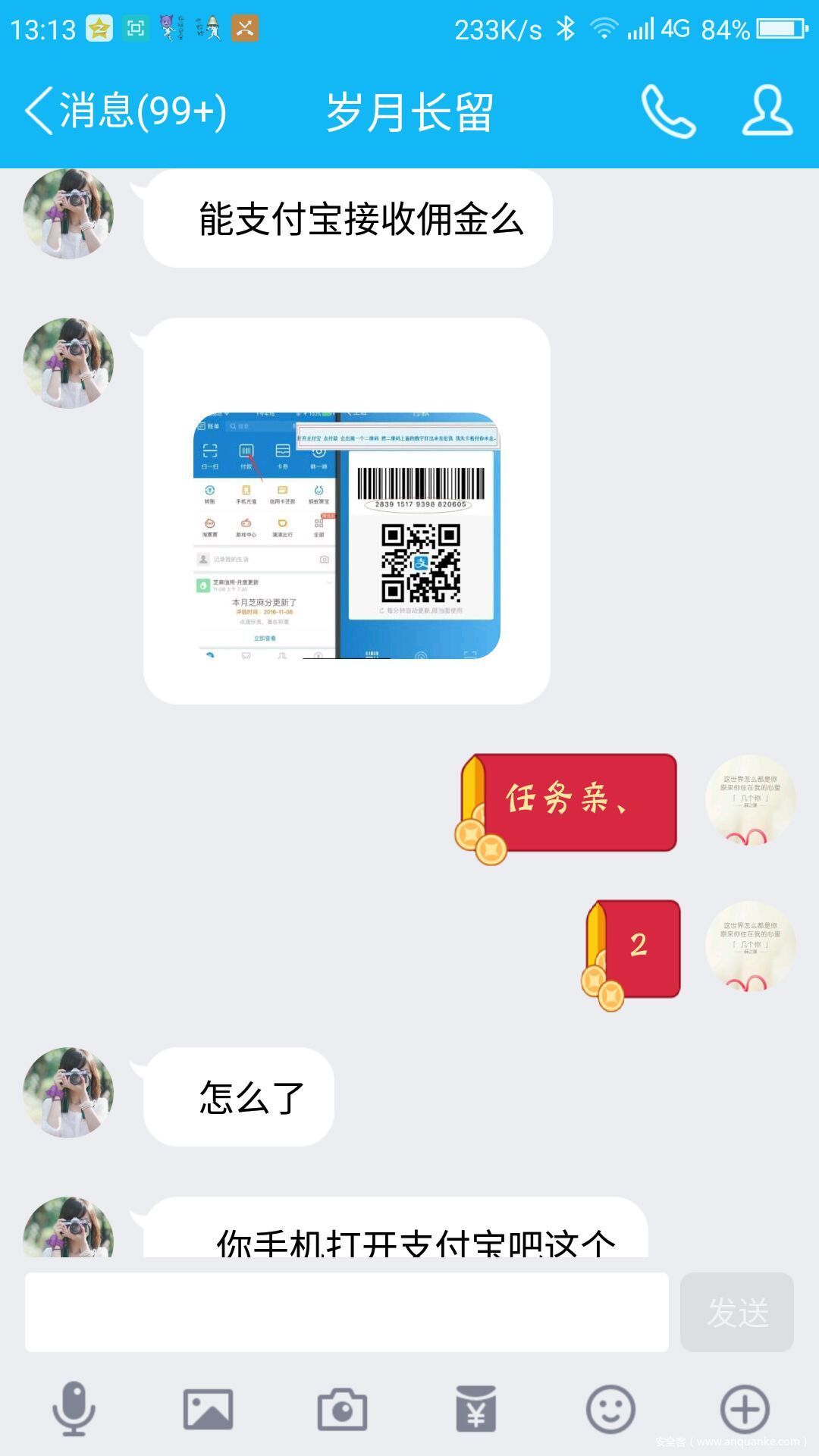Focus the message text field
Image resolution: width=819 pixels, height=1456 pixels.
(347, 1312)
